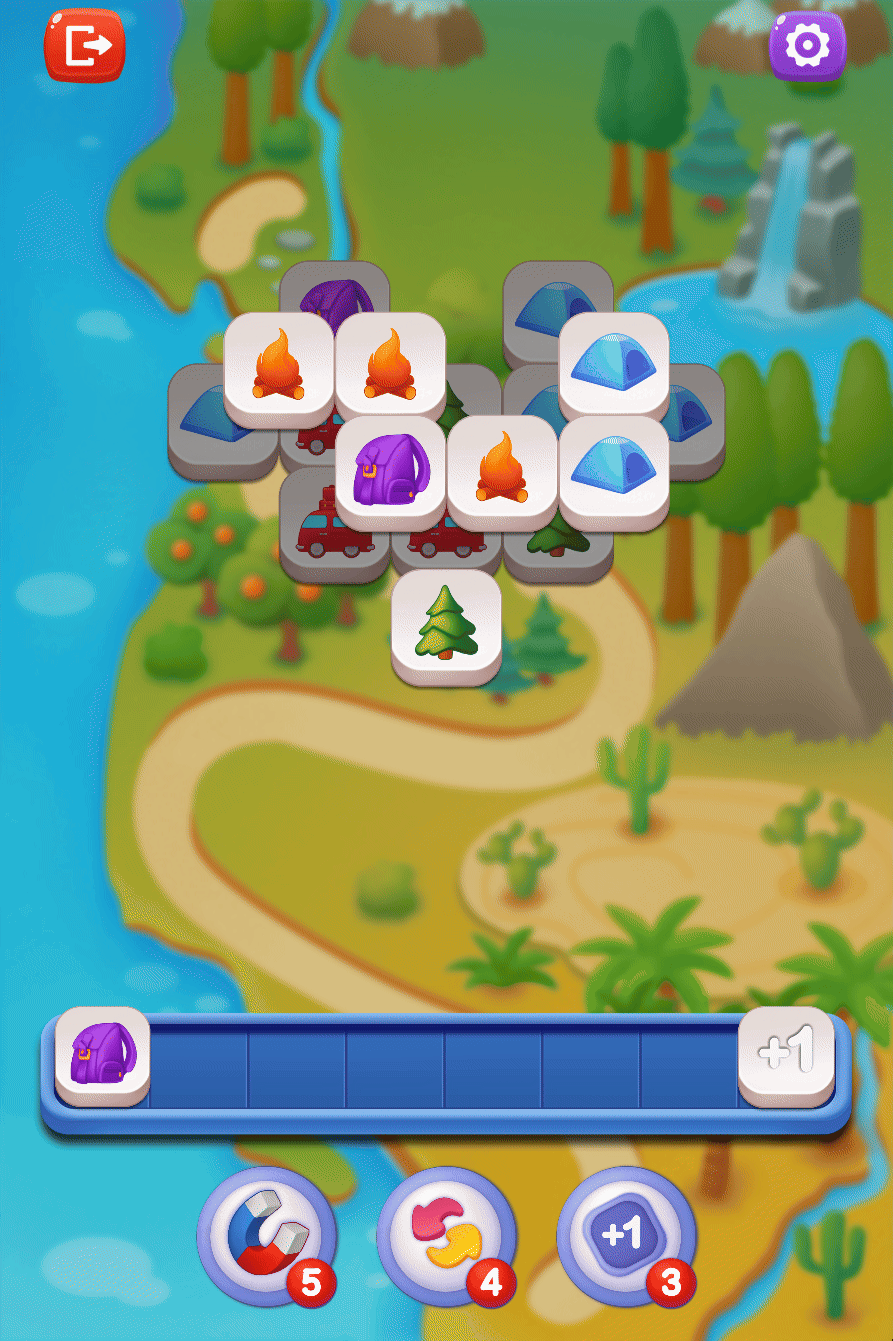
Task: Unlock the extra +1 tray slot
Action: point(785,1054)
